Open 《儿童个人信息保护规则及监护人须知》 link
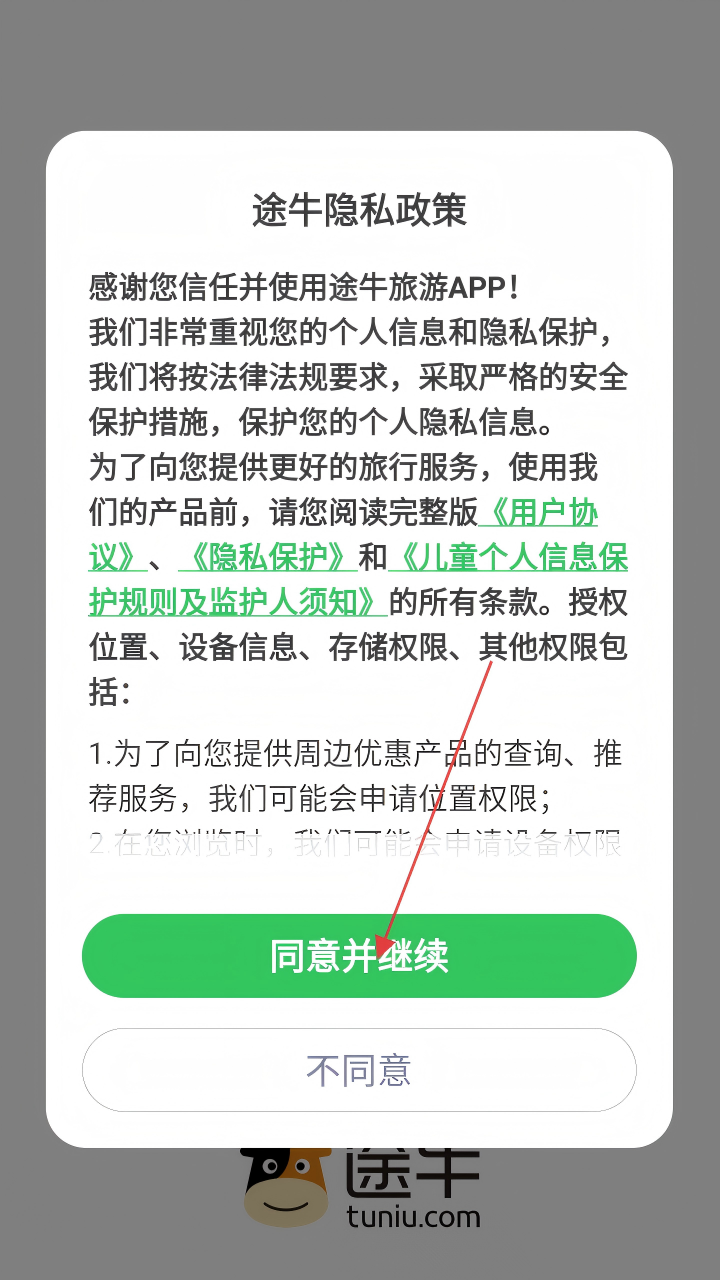Image resolution: width=720 pixels, height=1280 pixels. (508, 557)
